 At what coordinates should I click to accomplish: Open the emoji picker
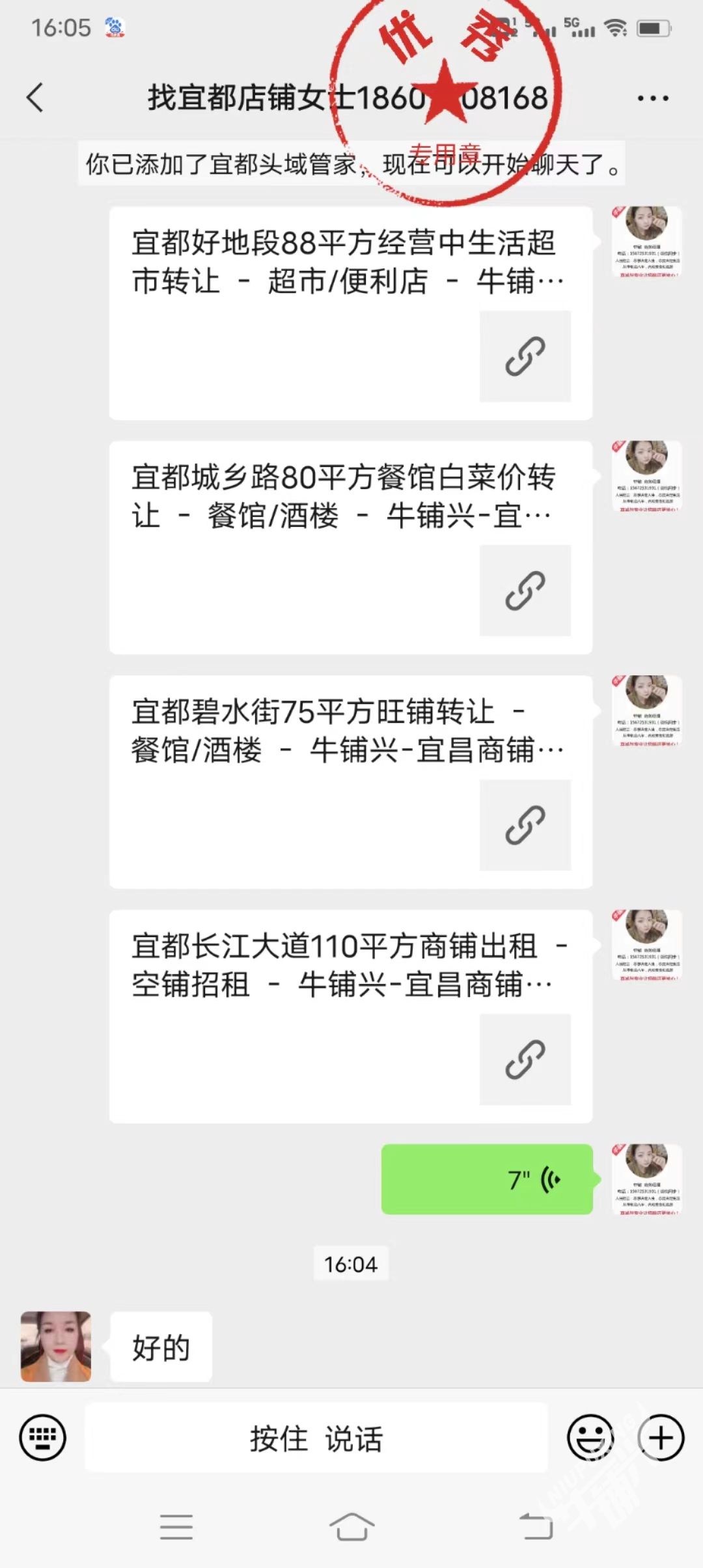(590, 1437)
